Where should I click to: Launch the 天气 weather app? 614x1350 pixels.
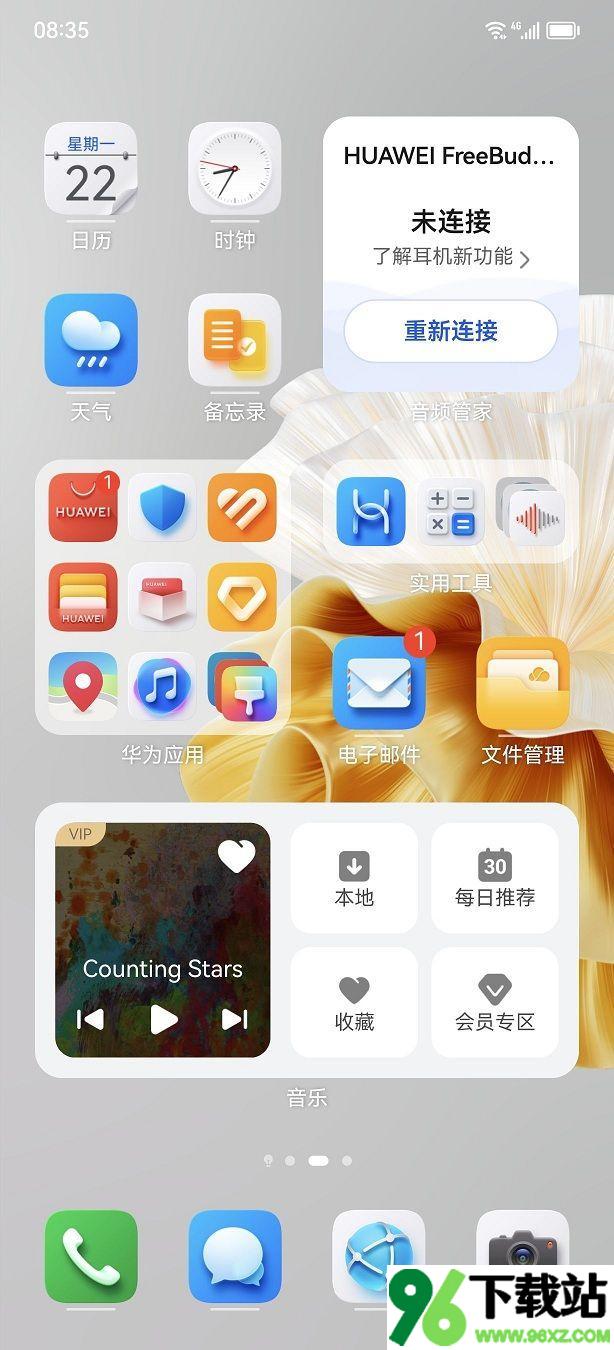click(91, 340)
